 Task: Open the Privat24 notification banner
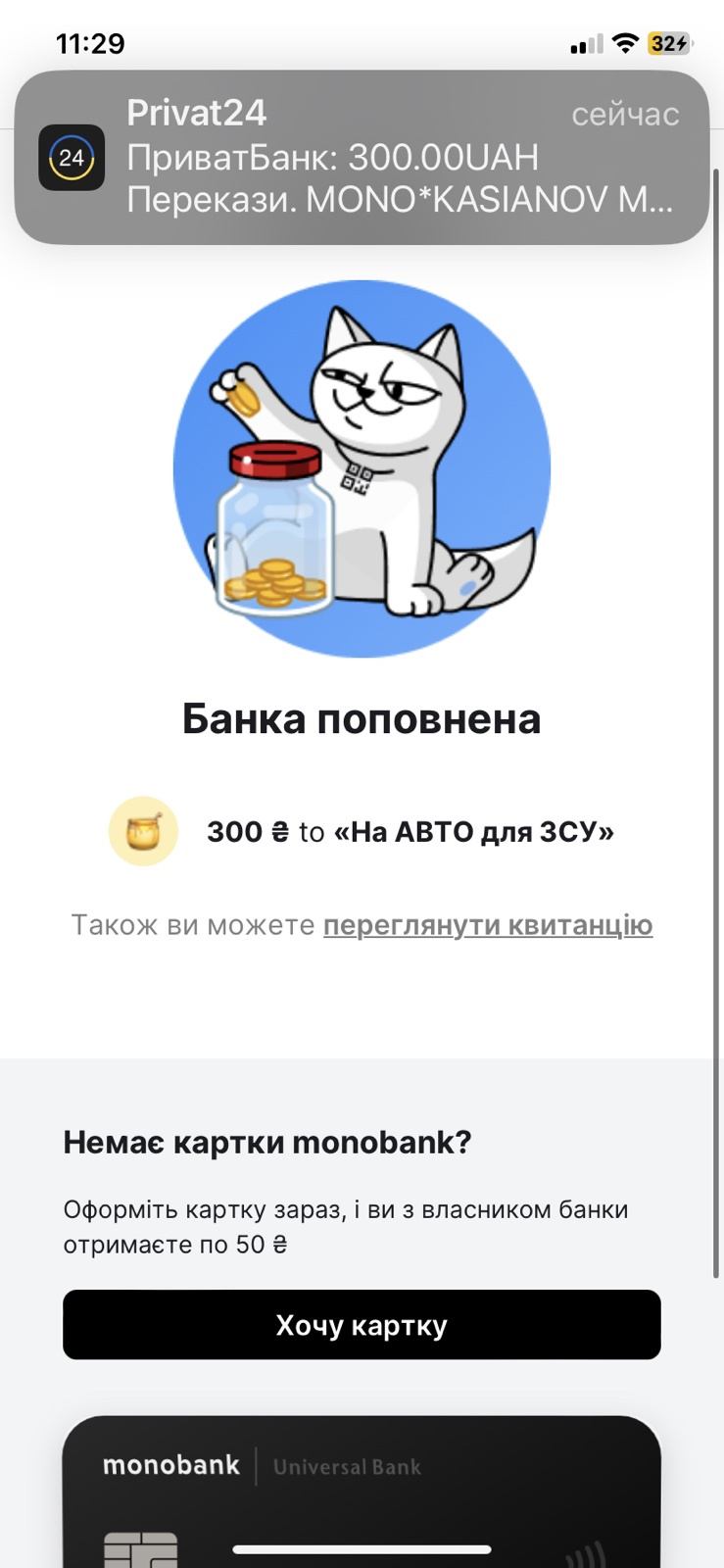[x=362, y=157]
